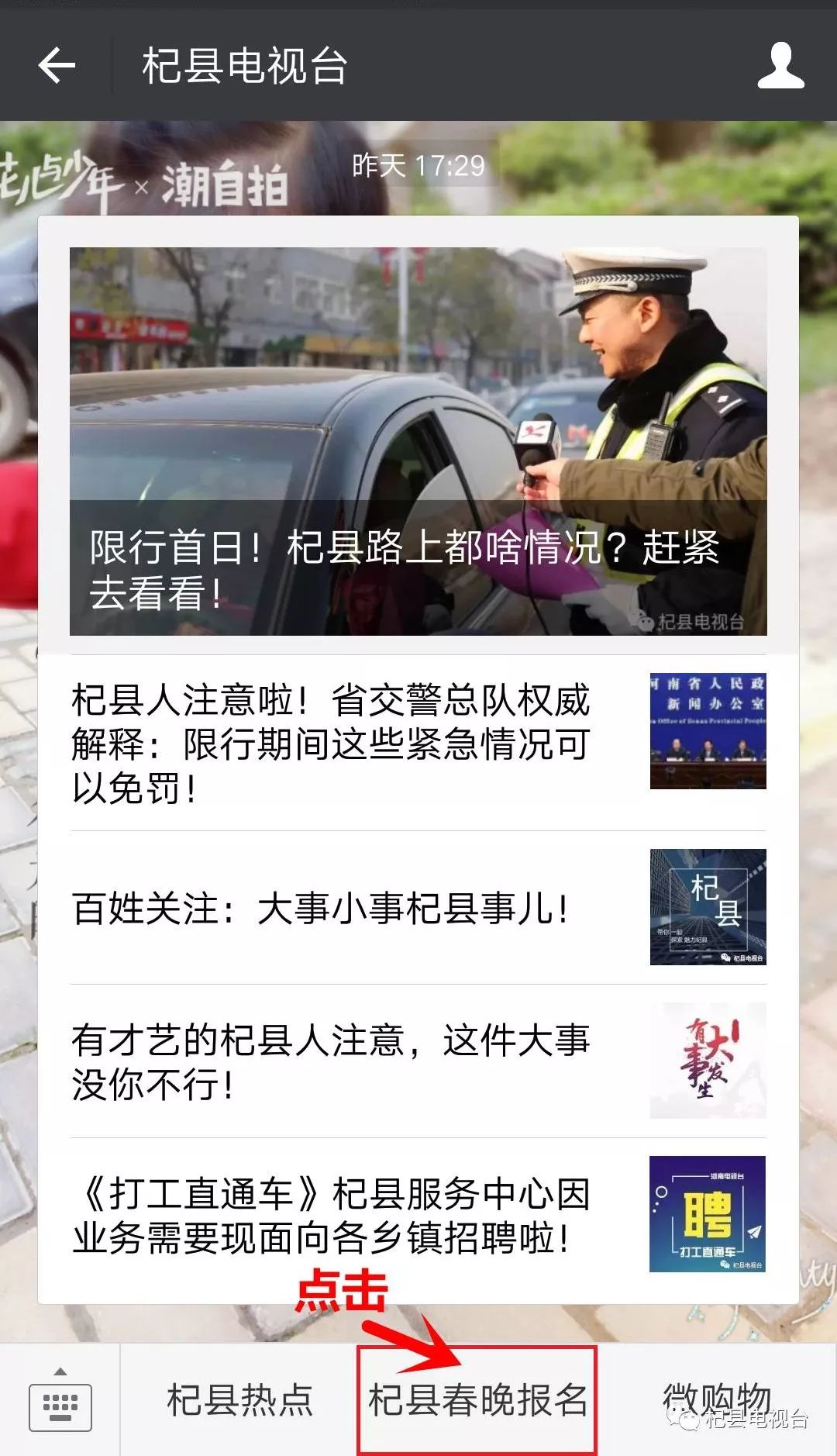837x1456 pixels.
Task: Go back from 杞县电视台 chat
Action: pyautogui.click(x=57, y=64)
